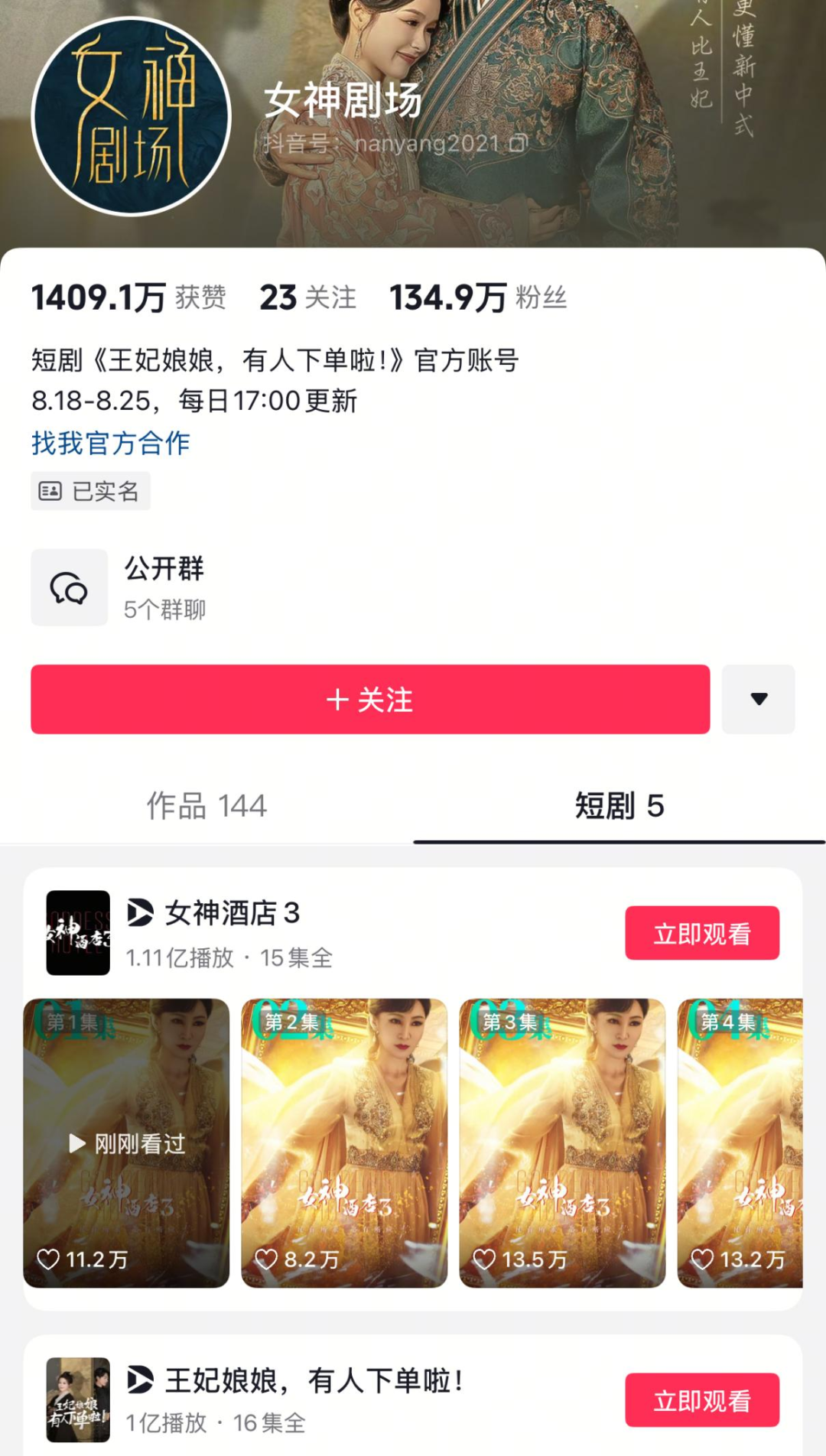Open 第3集 of 女神酒店3
826x1456 pixels.
tap(562, 1142)
